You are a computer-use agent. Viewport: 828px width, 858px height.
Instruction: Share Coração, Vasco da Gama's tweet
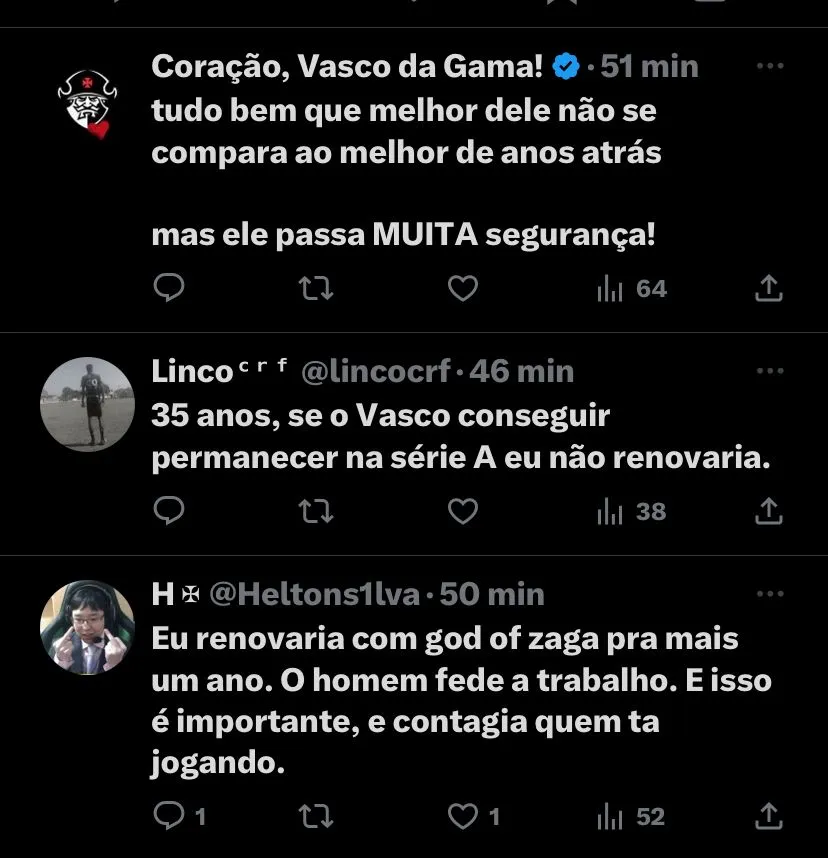point(767,289)
